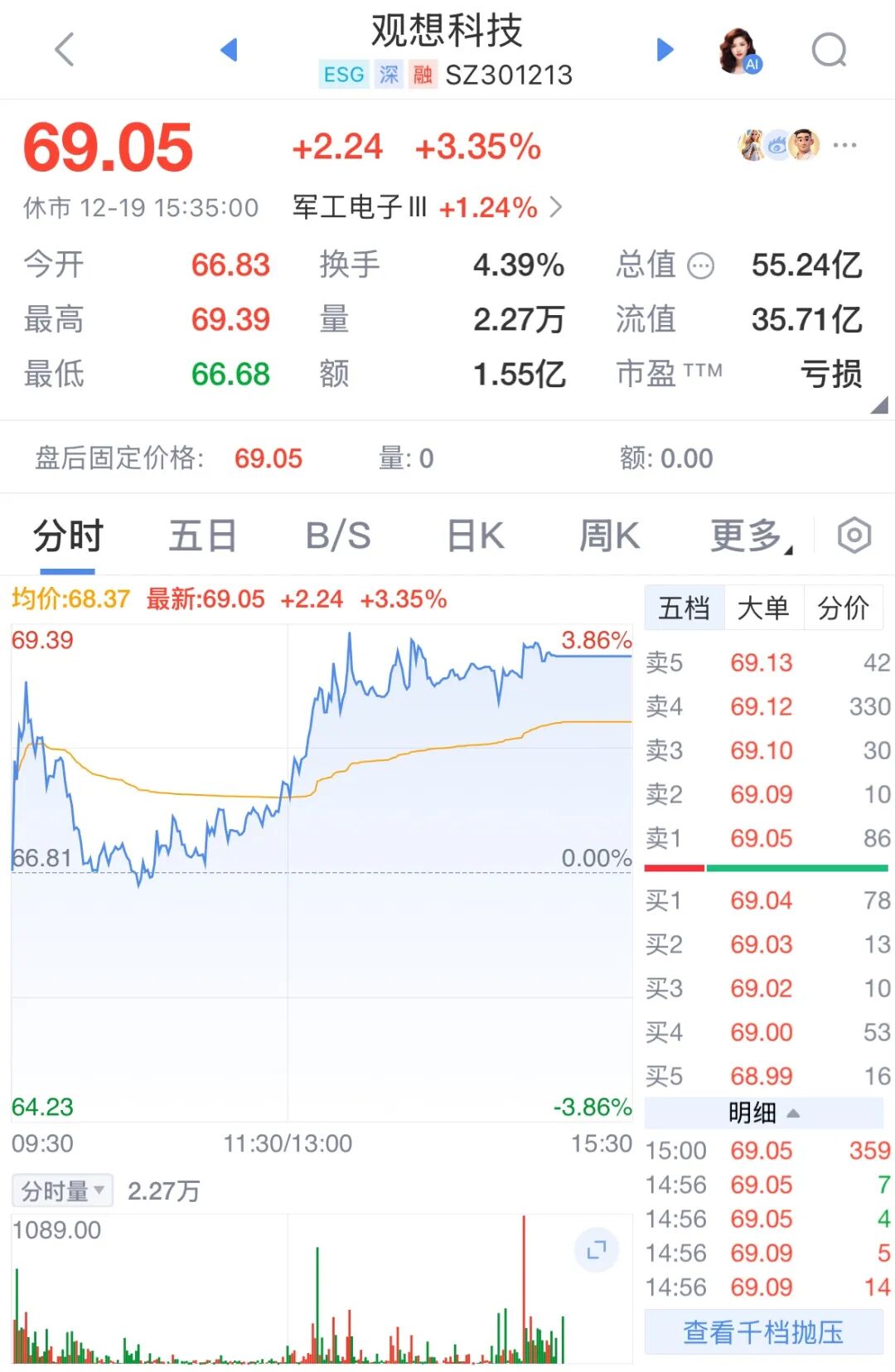Image resolution: width=895 pixels, height=1372 pixels.
Task: Go back to the previous page
Action: tap(65, 50)
